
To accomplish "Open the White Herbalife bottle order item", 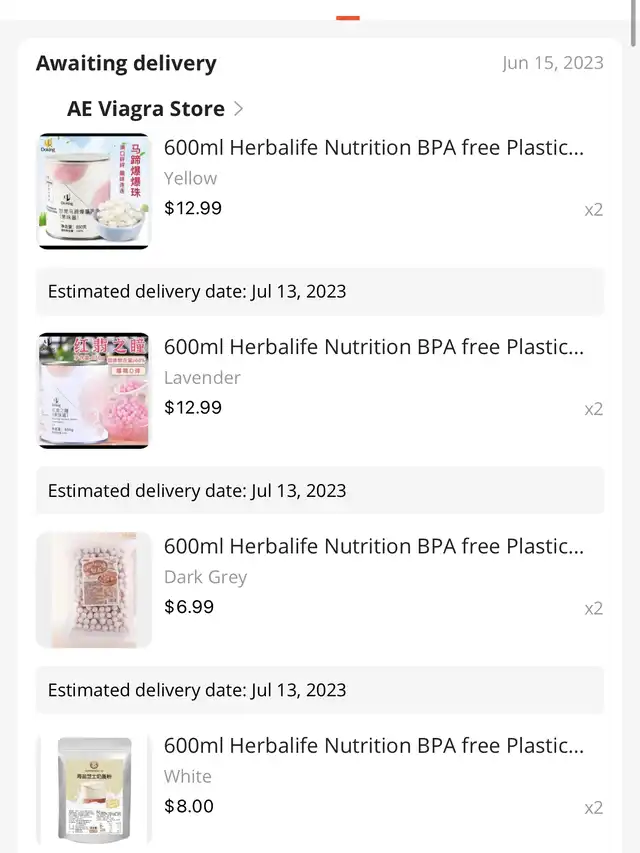I will (373, 746).
